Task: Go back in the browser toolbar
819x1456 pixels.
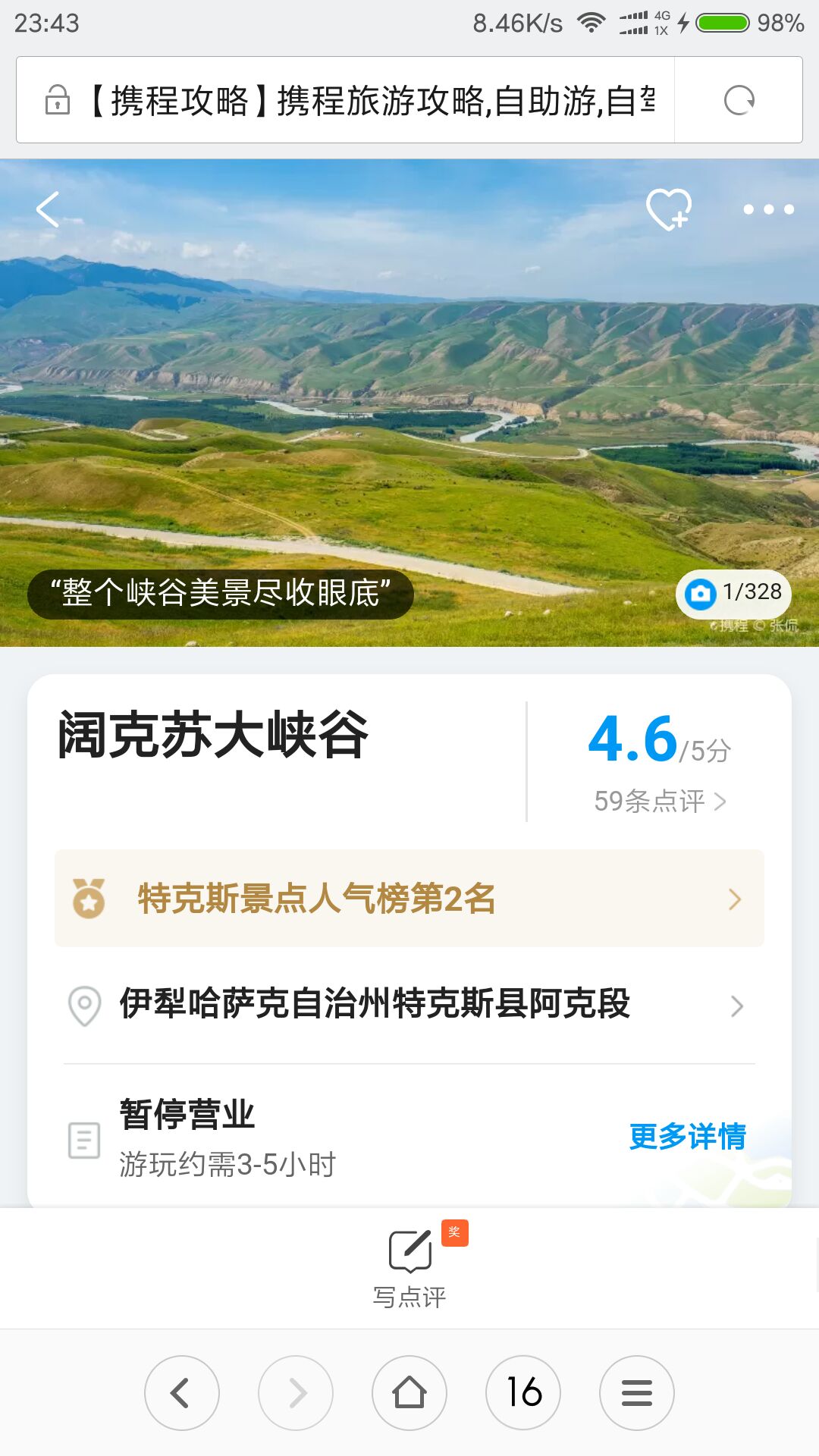Action: pos(182,1393)
